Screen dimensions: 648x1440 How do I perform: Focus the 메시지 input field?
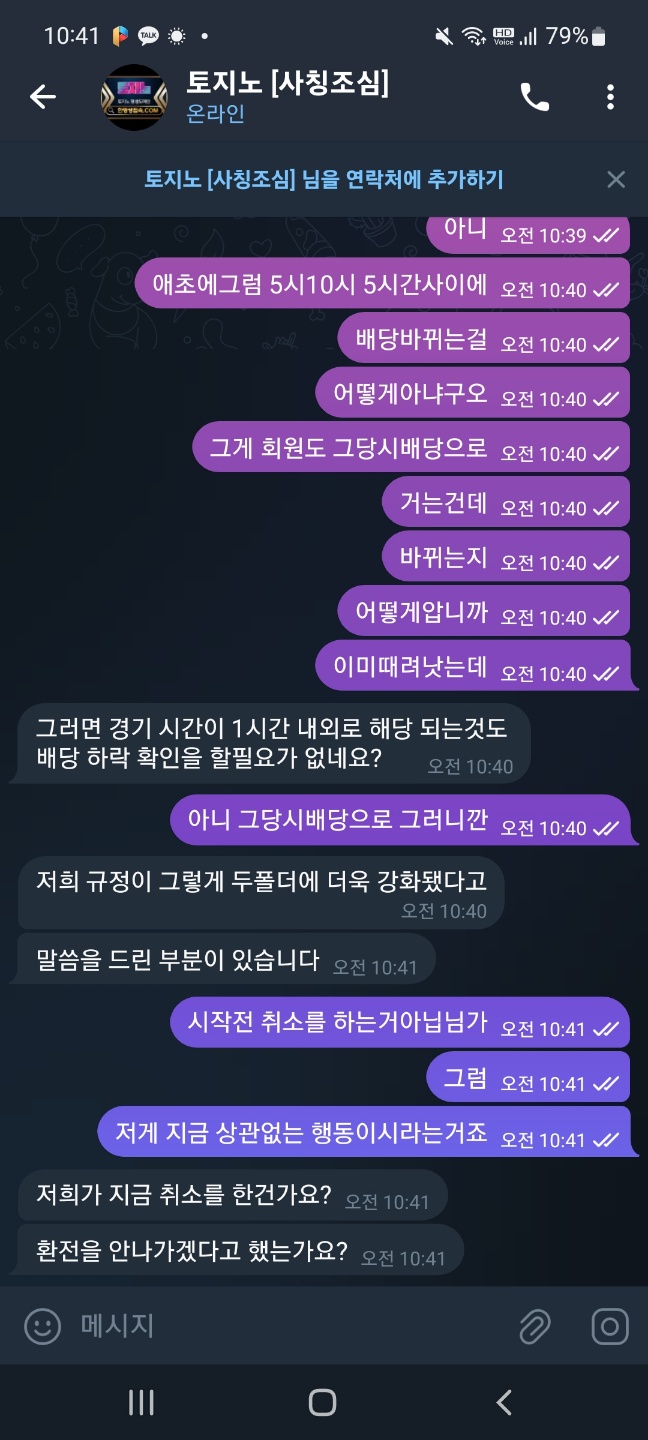click(290, 1327)
